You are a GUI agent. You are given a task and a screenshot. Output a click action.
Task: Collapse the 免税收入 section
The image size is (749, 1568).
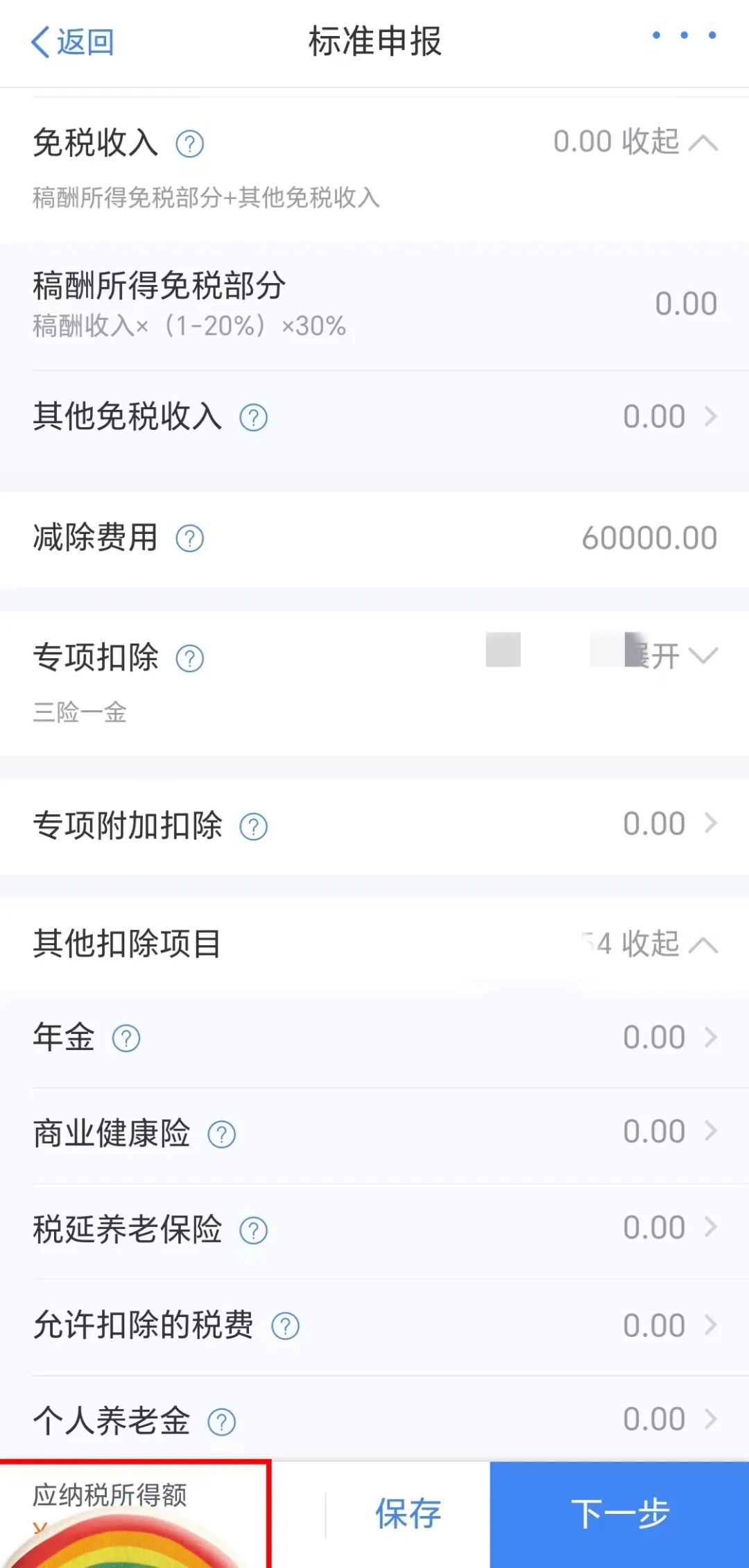point(670,142)
